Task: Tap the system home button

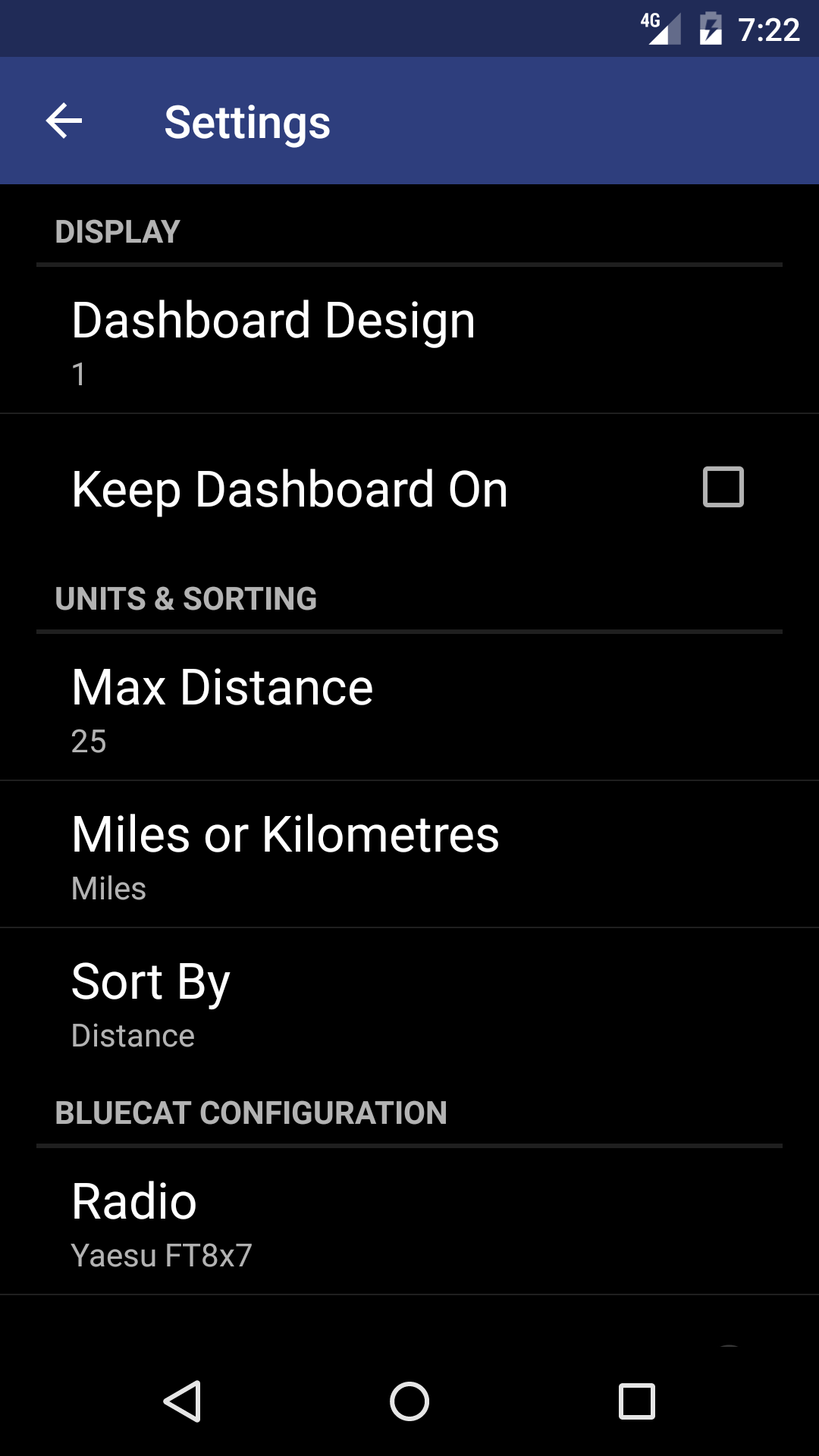Action: pyautogui.click(x=409, y=1401)
